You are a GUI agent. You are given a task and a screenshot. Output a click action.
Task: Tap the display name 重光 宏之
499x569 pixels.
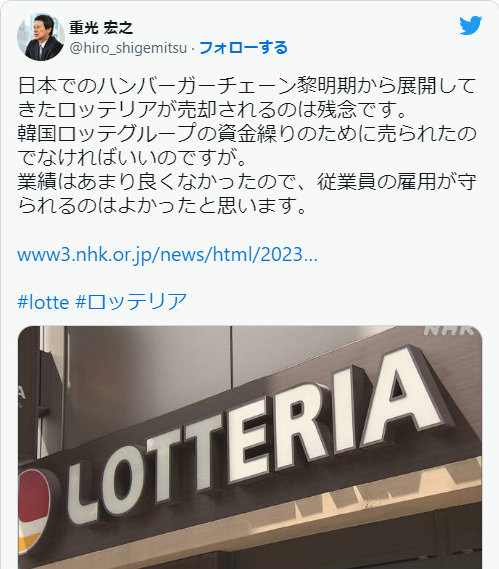point(101,28)
